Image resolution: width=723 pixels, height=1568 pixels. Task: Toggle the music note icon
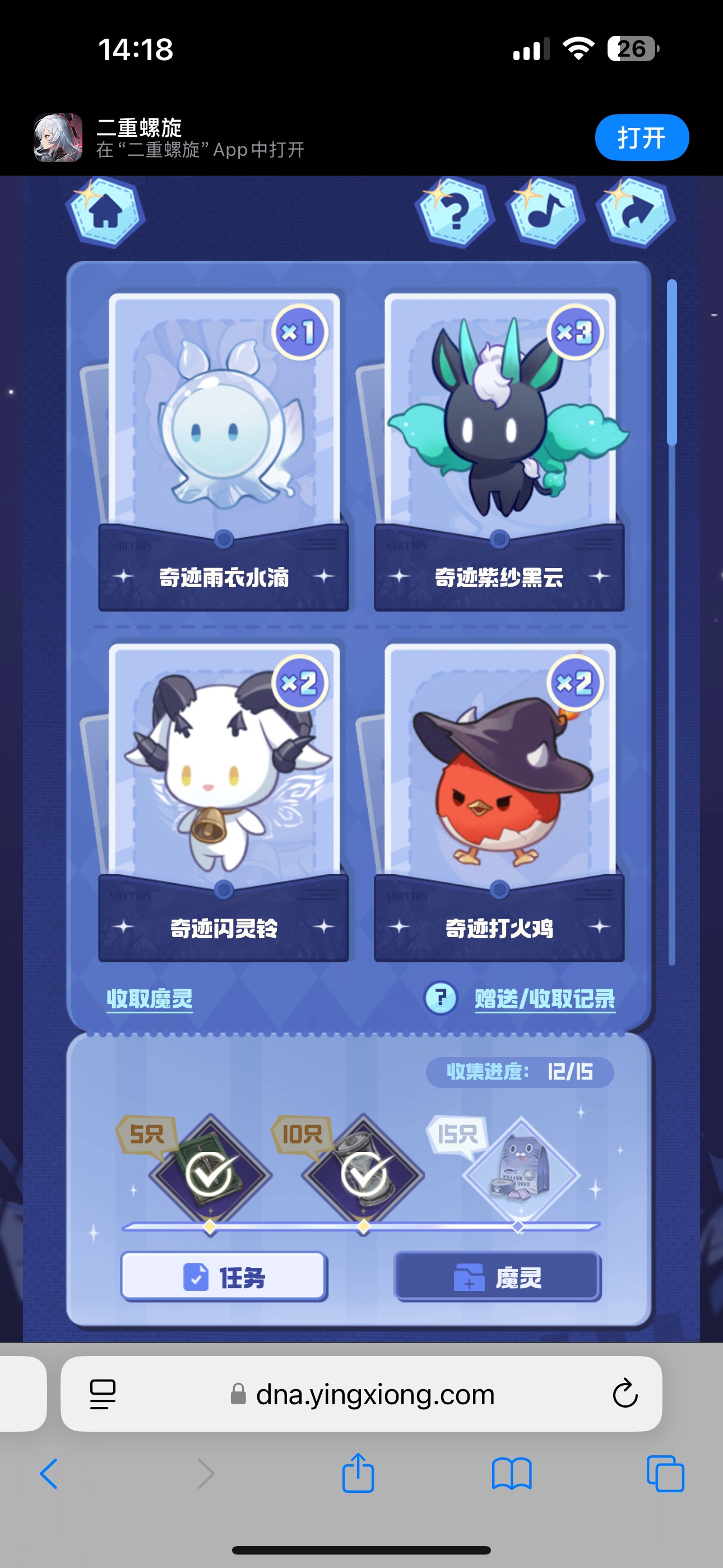click(x=545, y=213)
